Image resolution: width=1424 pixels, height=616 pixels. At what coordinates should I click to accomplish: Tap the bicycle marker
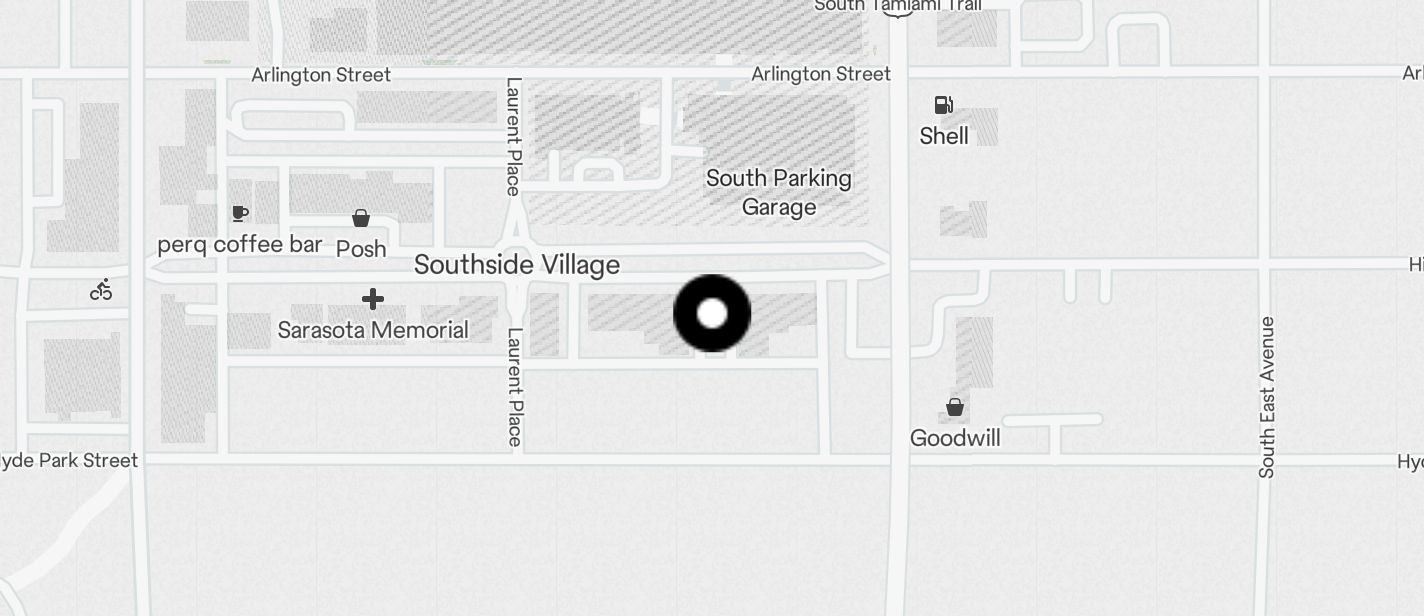point(101,290)
